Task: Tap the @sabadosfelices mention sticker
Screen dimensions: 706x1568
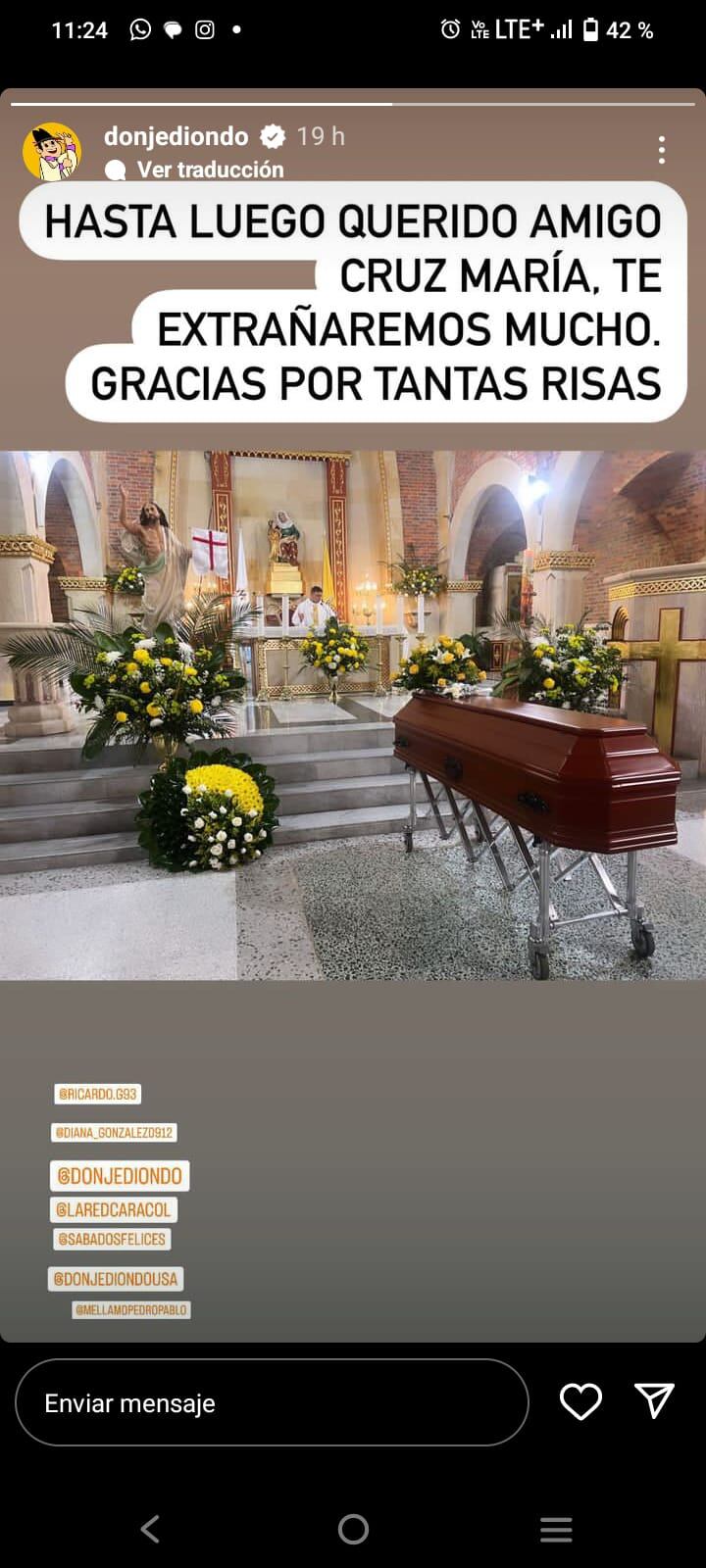Action: [114, 1239]
